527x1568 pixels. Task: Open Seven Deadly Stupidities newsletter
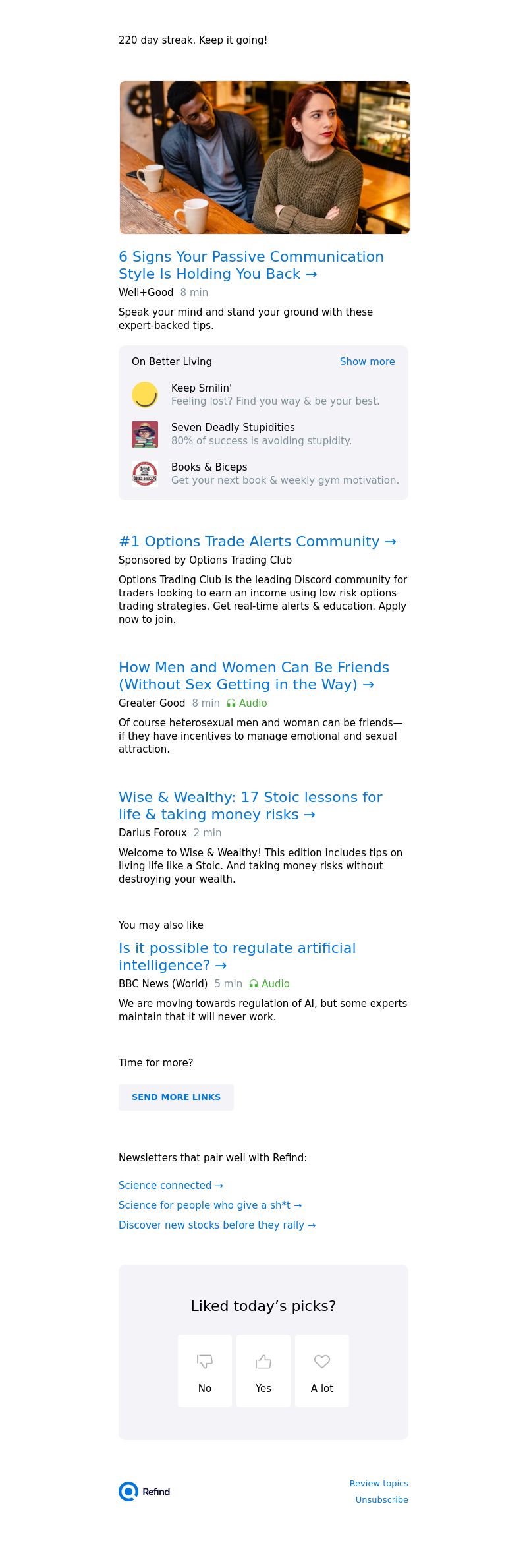(x=233, y=428)
